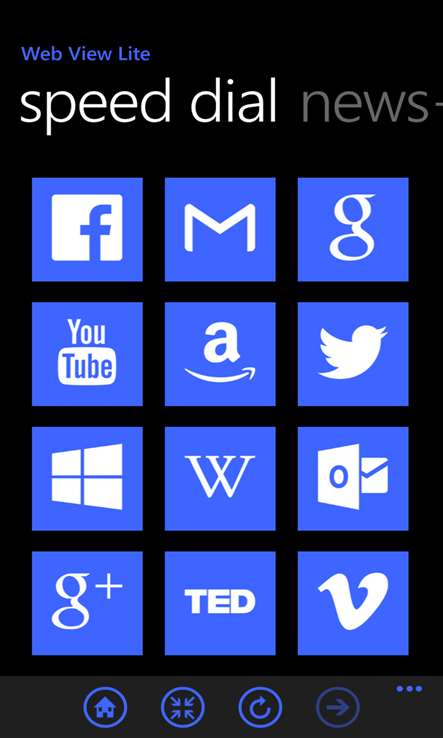Go to the Amazon tile
This screenshot has width=443, height=738.
tap(220, 354)
